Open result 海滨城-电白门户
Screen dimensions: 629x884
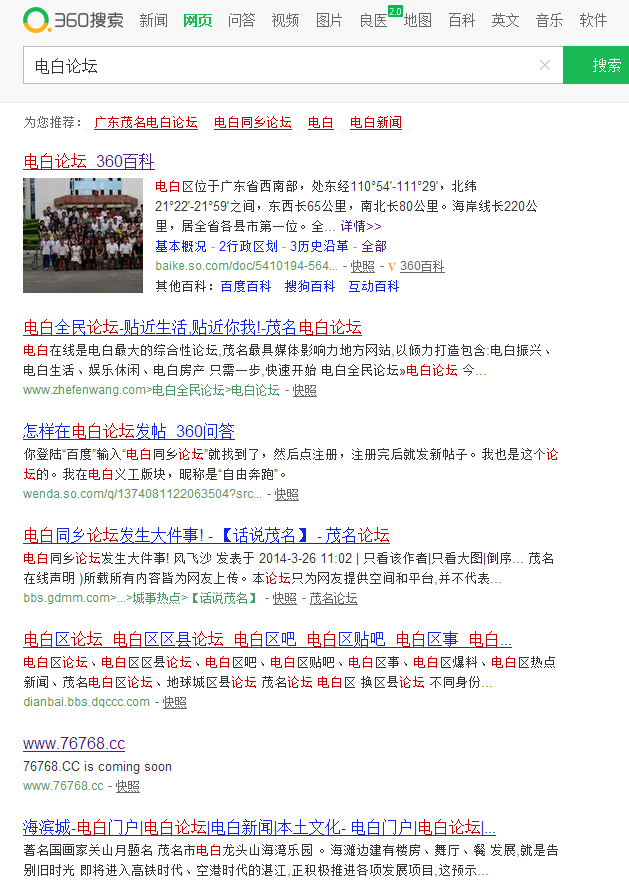(259, 827)
